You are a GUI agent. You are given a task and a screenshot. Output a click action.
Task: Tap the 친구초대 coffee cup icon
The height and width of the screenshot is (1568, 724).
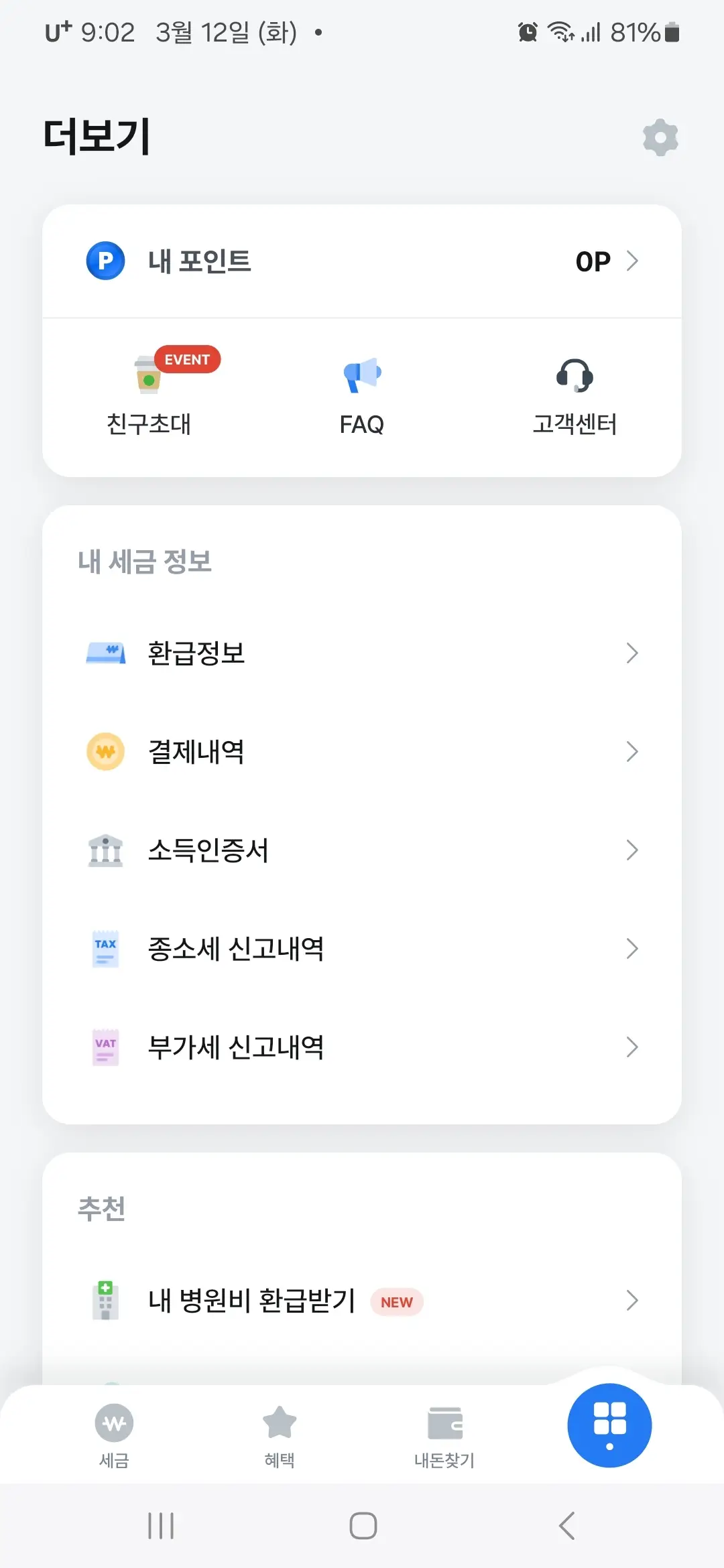[149, 375]
